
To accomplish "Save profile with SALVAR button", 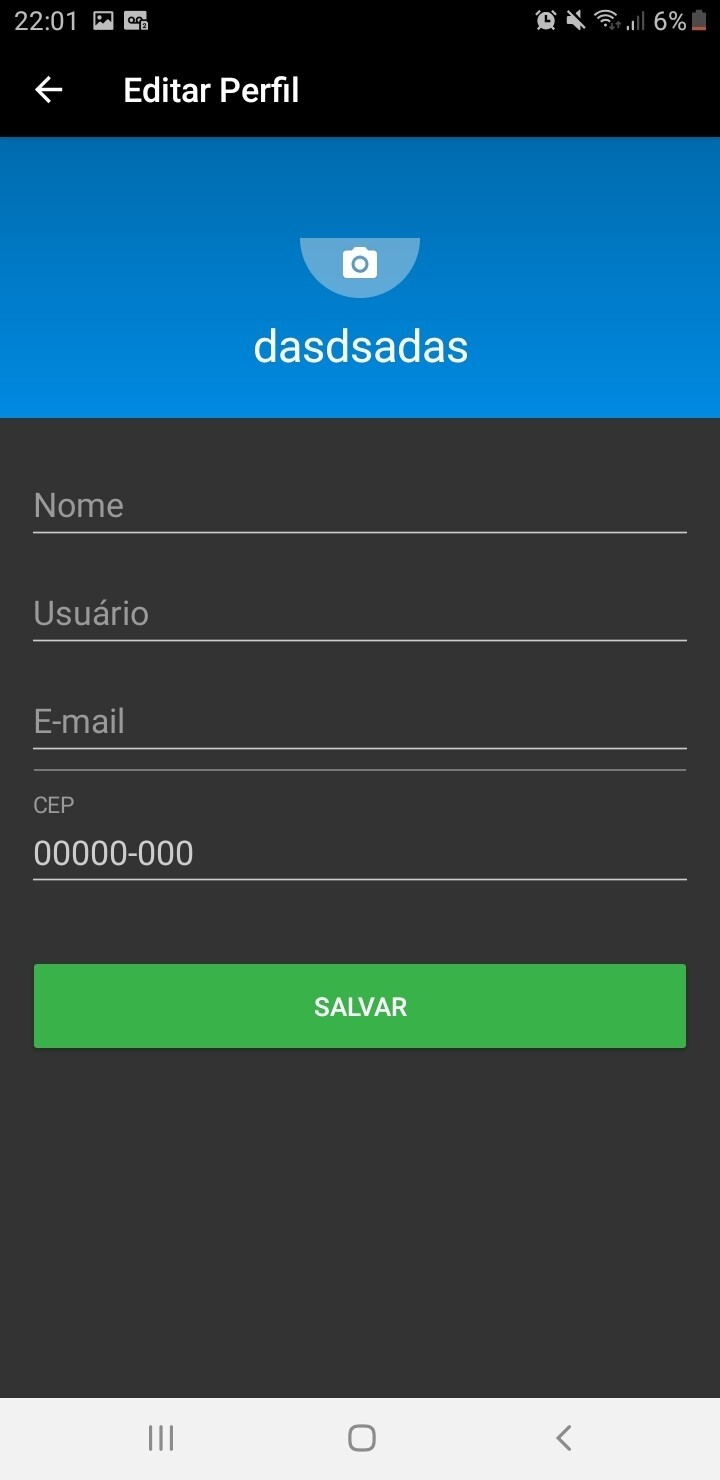I will [x=360, y=1006].
